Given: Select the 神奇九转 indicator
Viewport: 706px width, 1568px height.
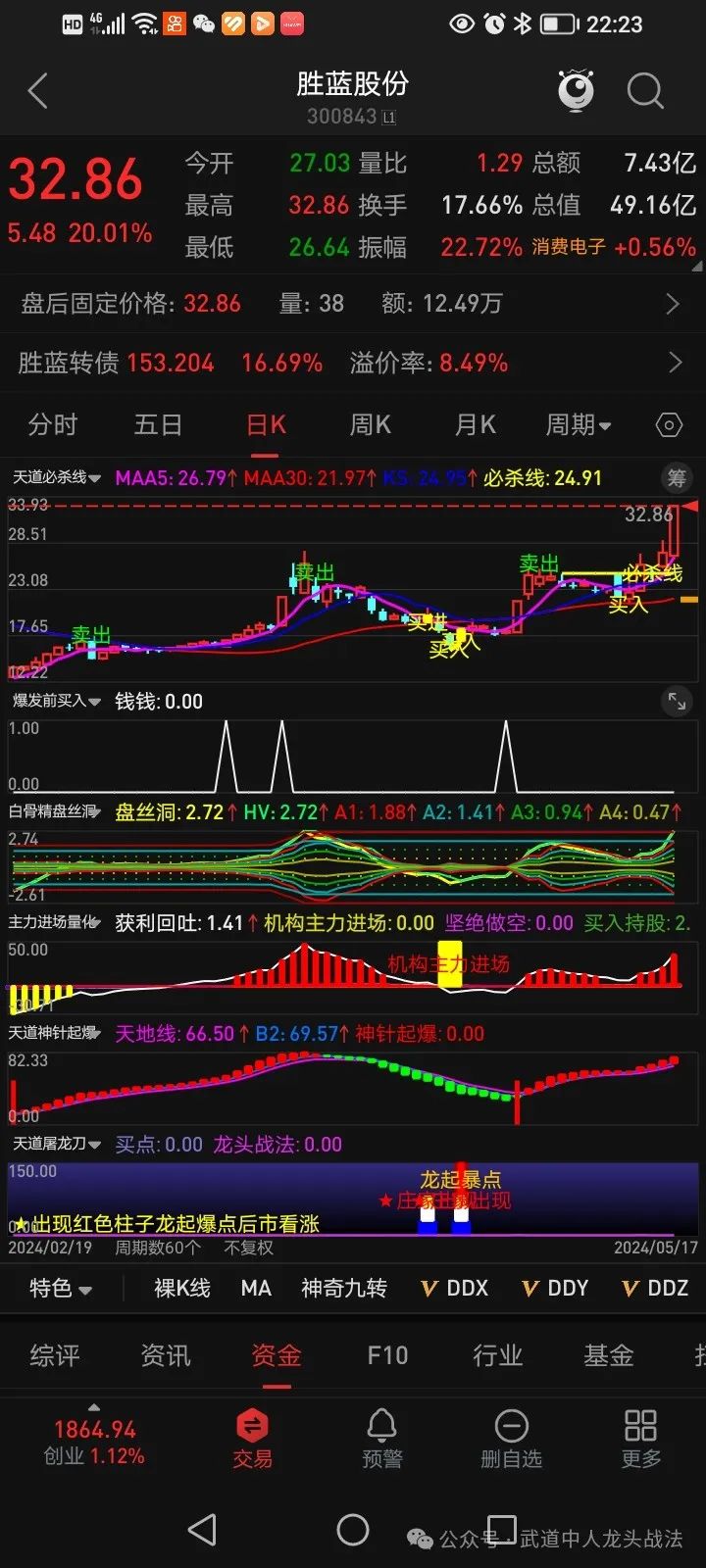Looking at the screenshot, I should 344,1289.
